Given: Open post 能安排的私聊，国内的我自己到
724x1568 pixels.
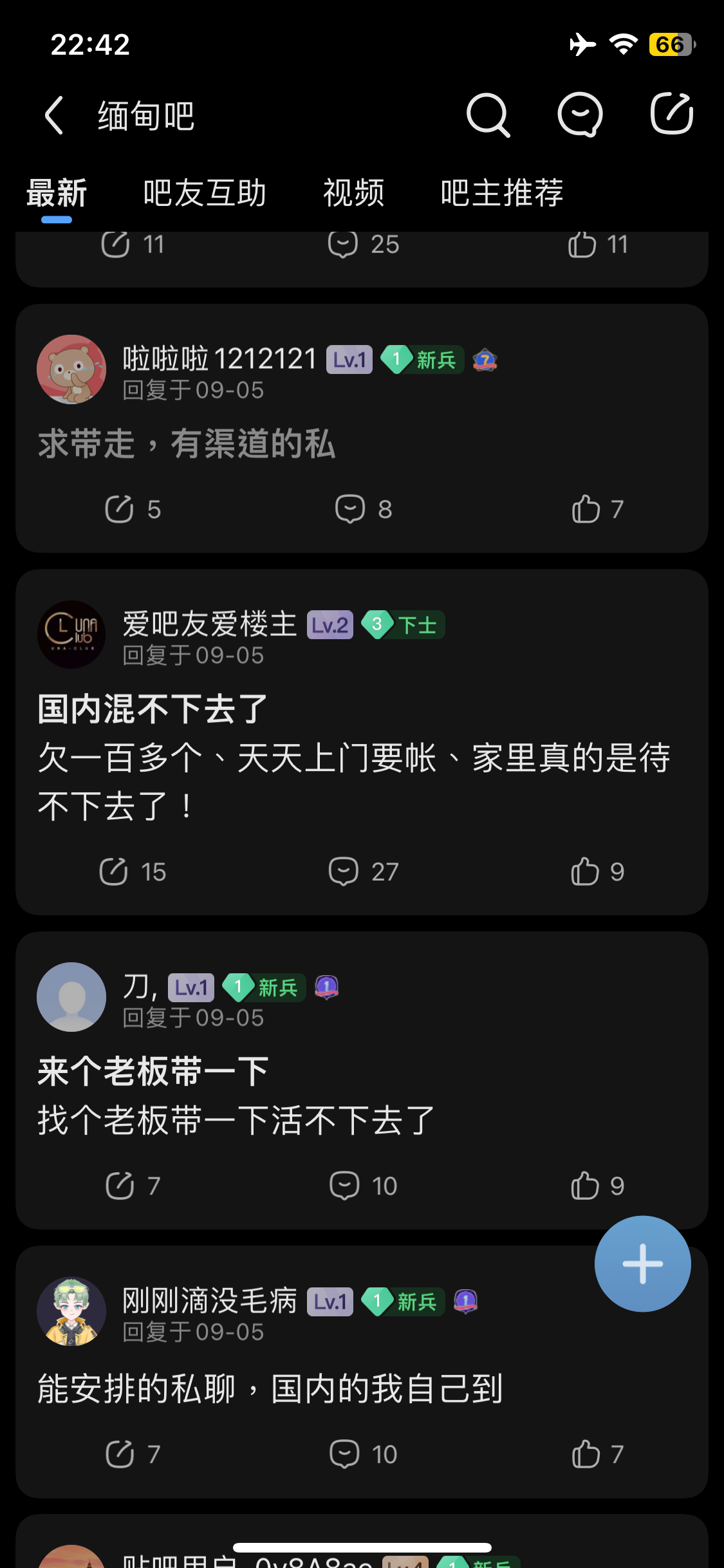Looking at the screenshot, I should point(270,1388).
